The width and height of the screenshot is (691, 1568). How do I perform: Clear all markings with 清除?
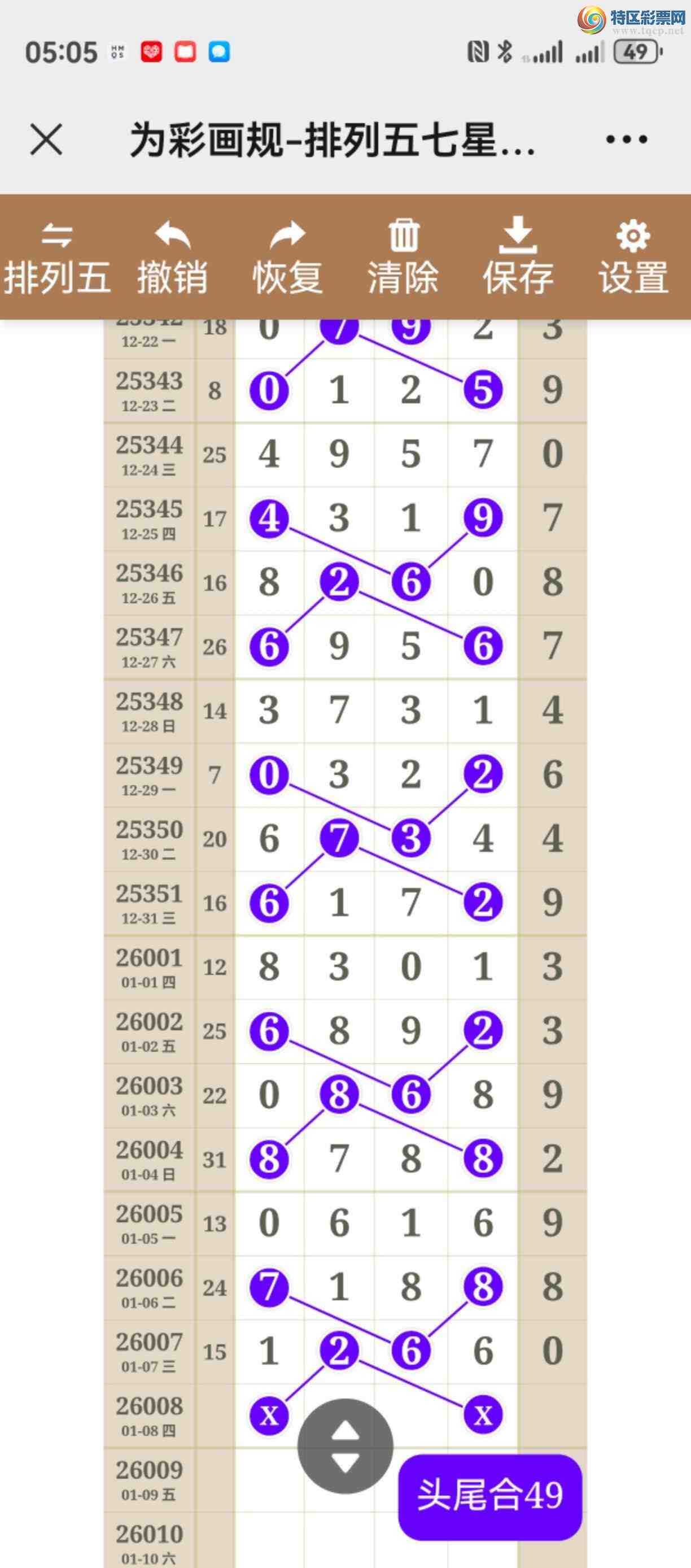tap(403, 258)
